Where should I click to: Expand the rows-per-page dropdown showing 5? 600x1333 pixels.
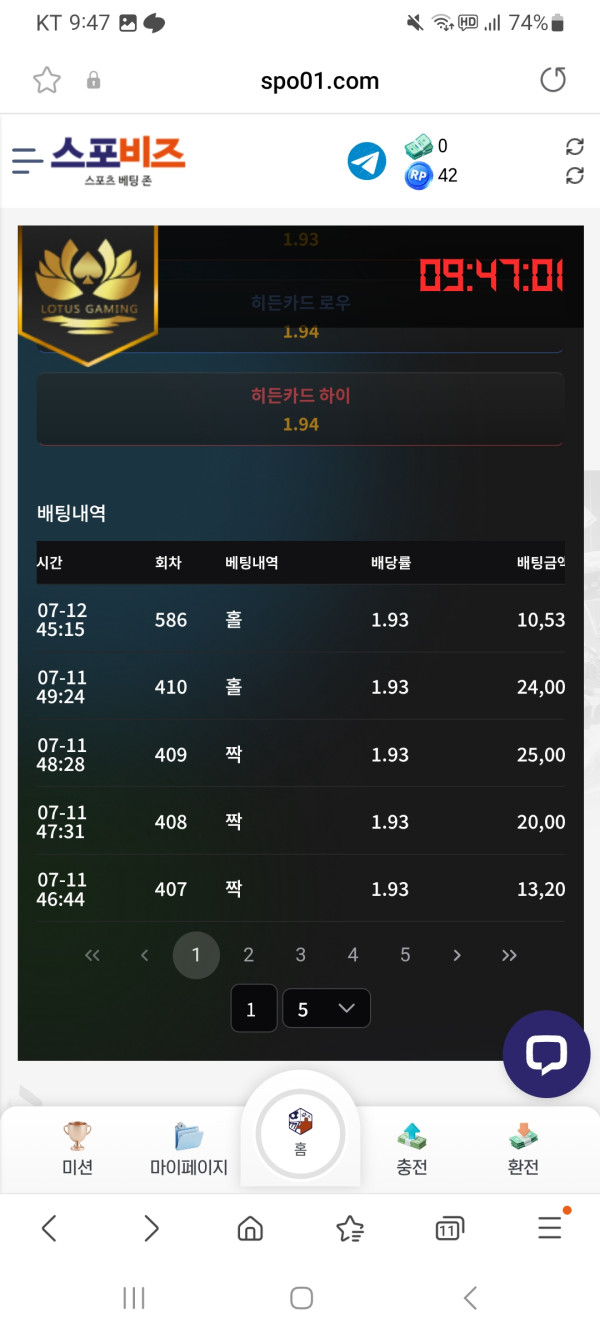(326, 1009)
